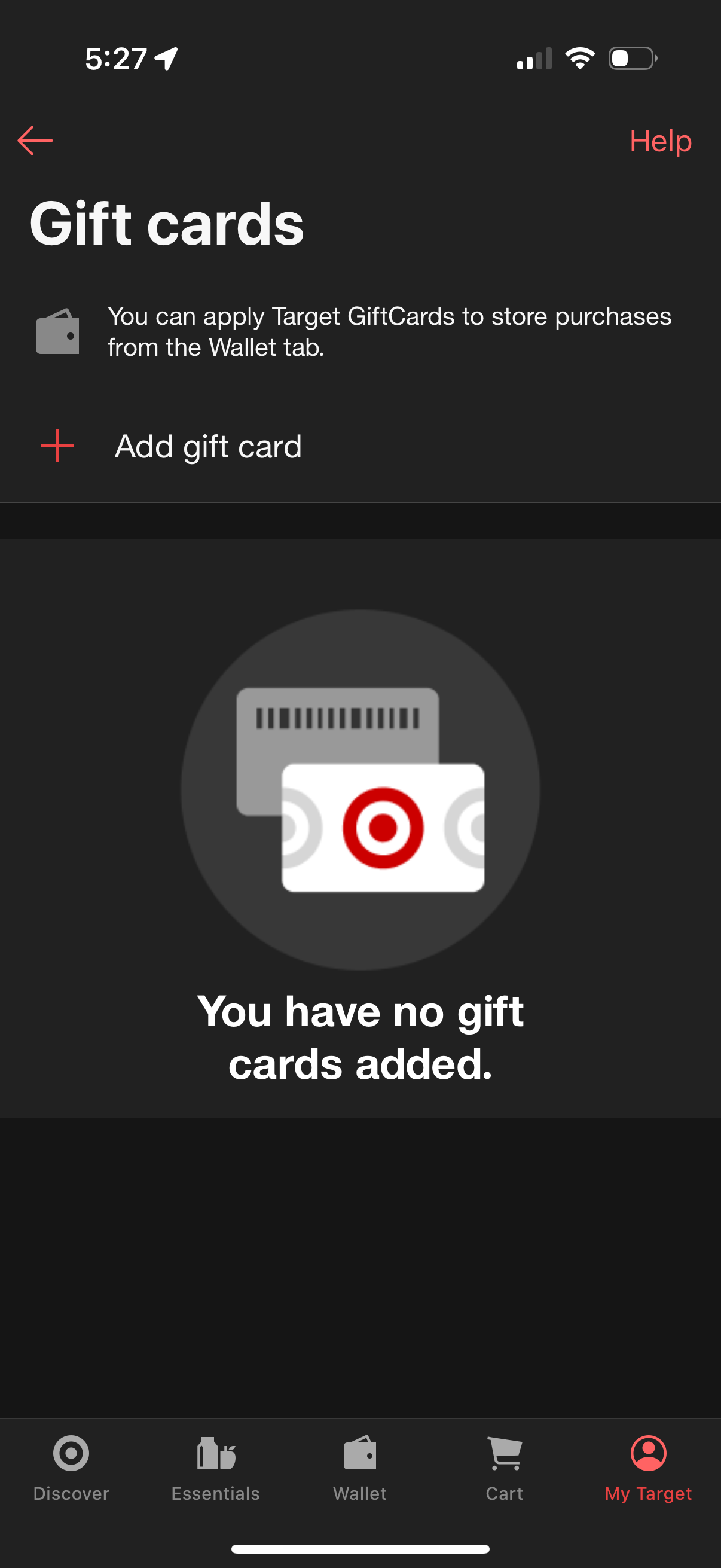Select the Wallet icon in bottom navigation
The image size is (721, 1568).
pos(359,1452)
